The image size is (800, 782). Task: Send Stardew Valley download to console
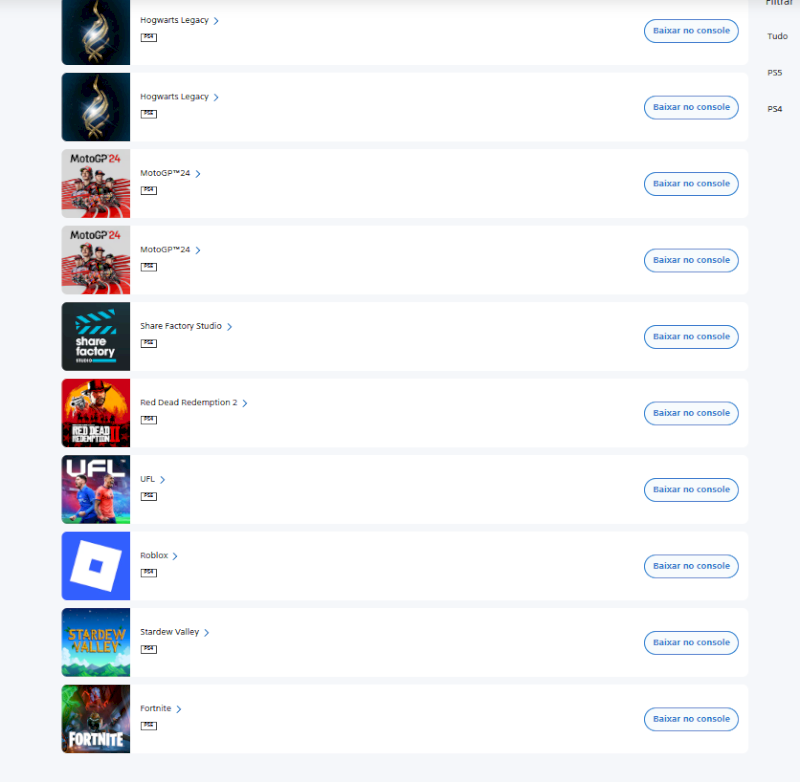[691, 643]
